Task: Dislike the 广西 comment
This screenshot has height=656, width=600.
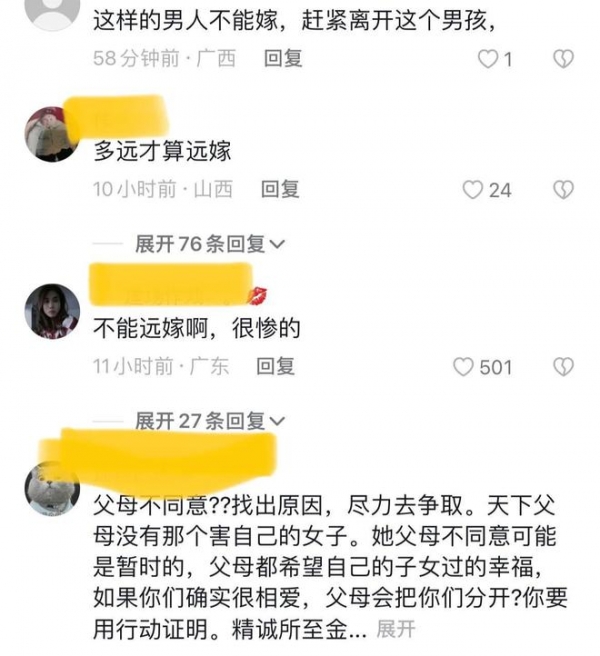Action: [x=564, y=59]
